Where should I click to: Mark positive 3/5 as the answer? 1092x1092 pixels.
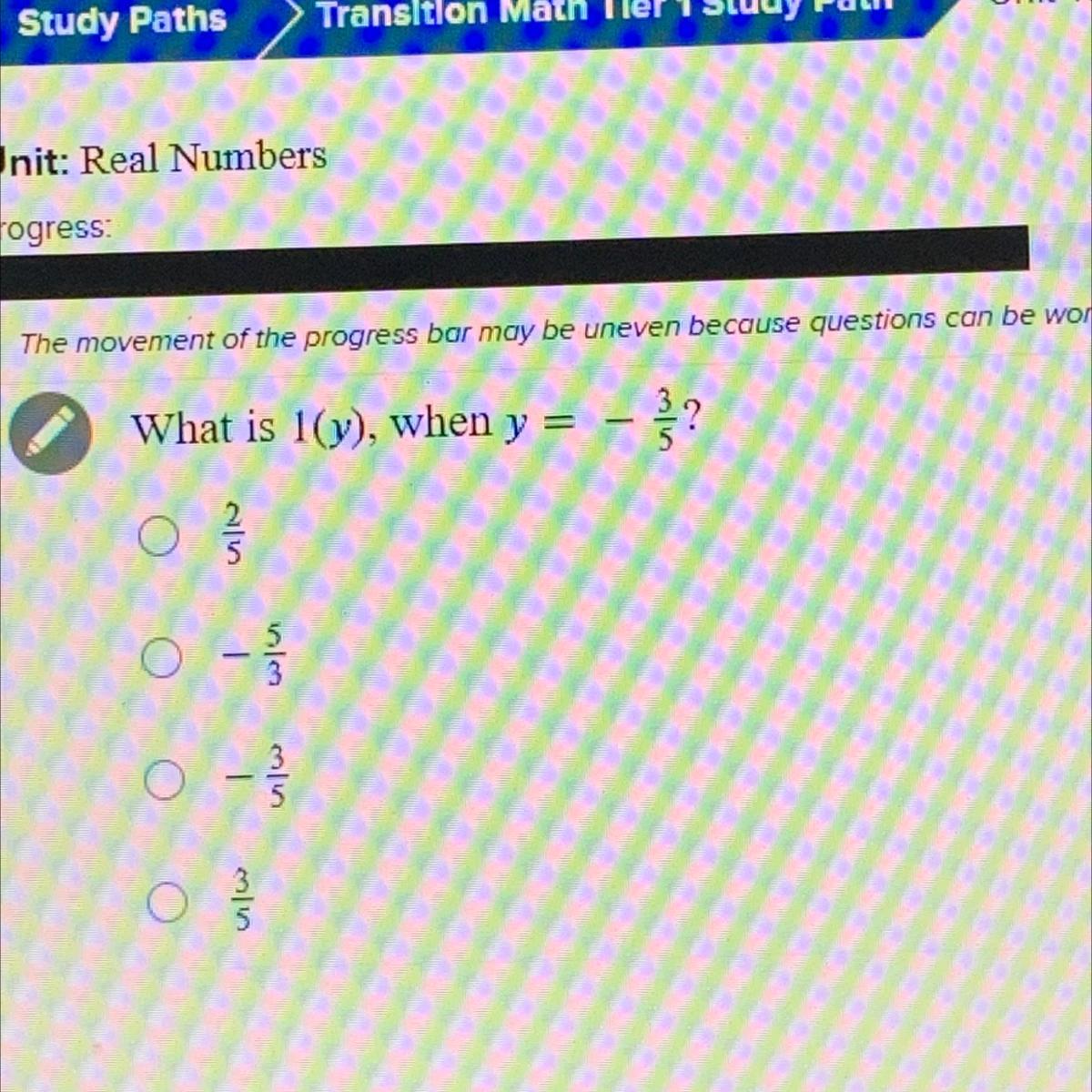pos(167,901)
